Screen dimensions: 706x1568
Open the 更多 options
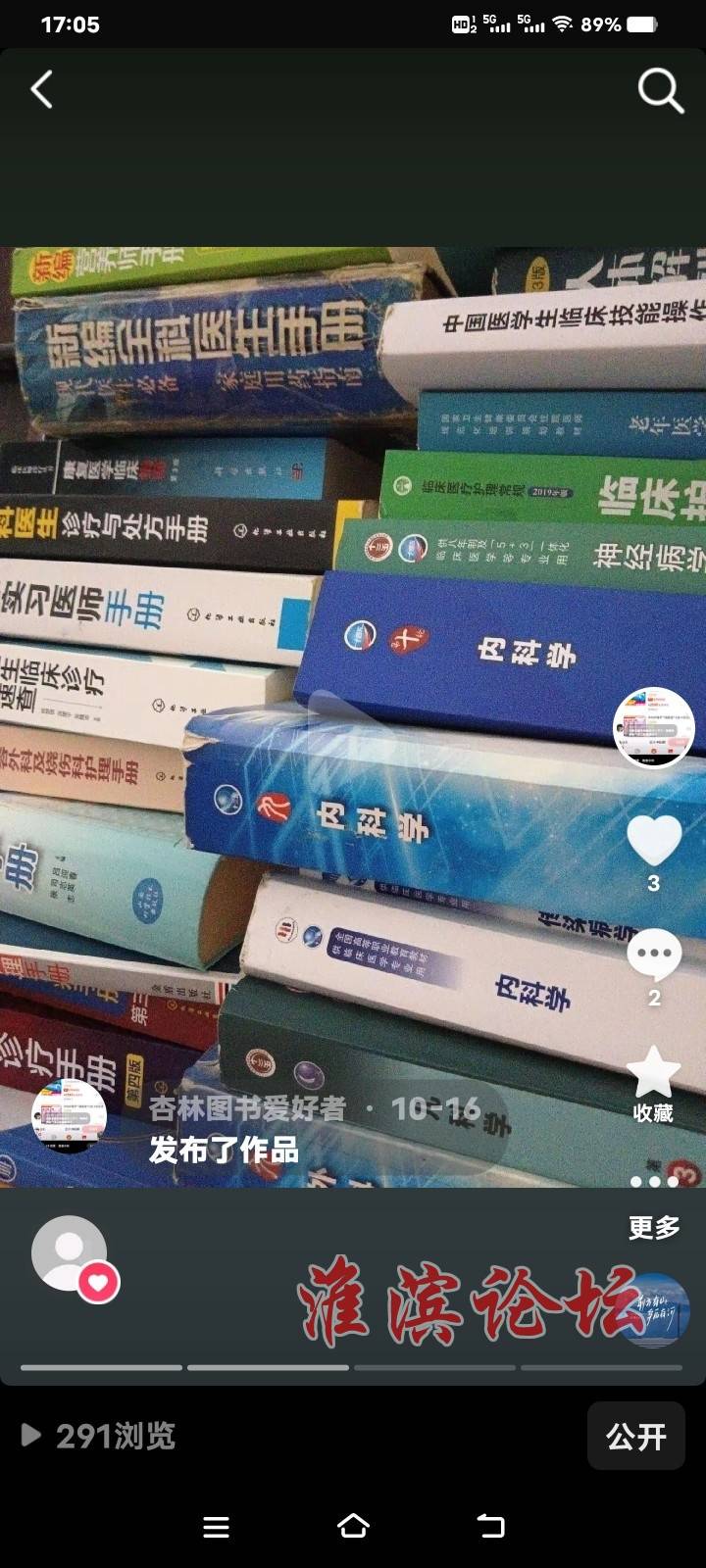(653, 1228)
